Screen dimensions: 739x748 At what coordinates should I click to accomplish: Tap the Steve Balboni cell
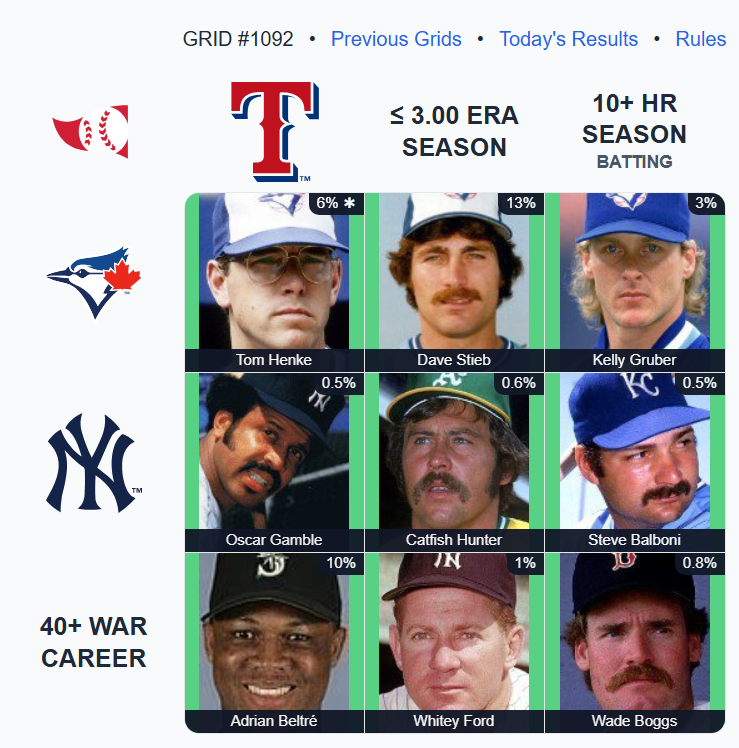coord(634,460)
